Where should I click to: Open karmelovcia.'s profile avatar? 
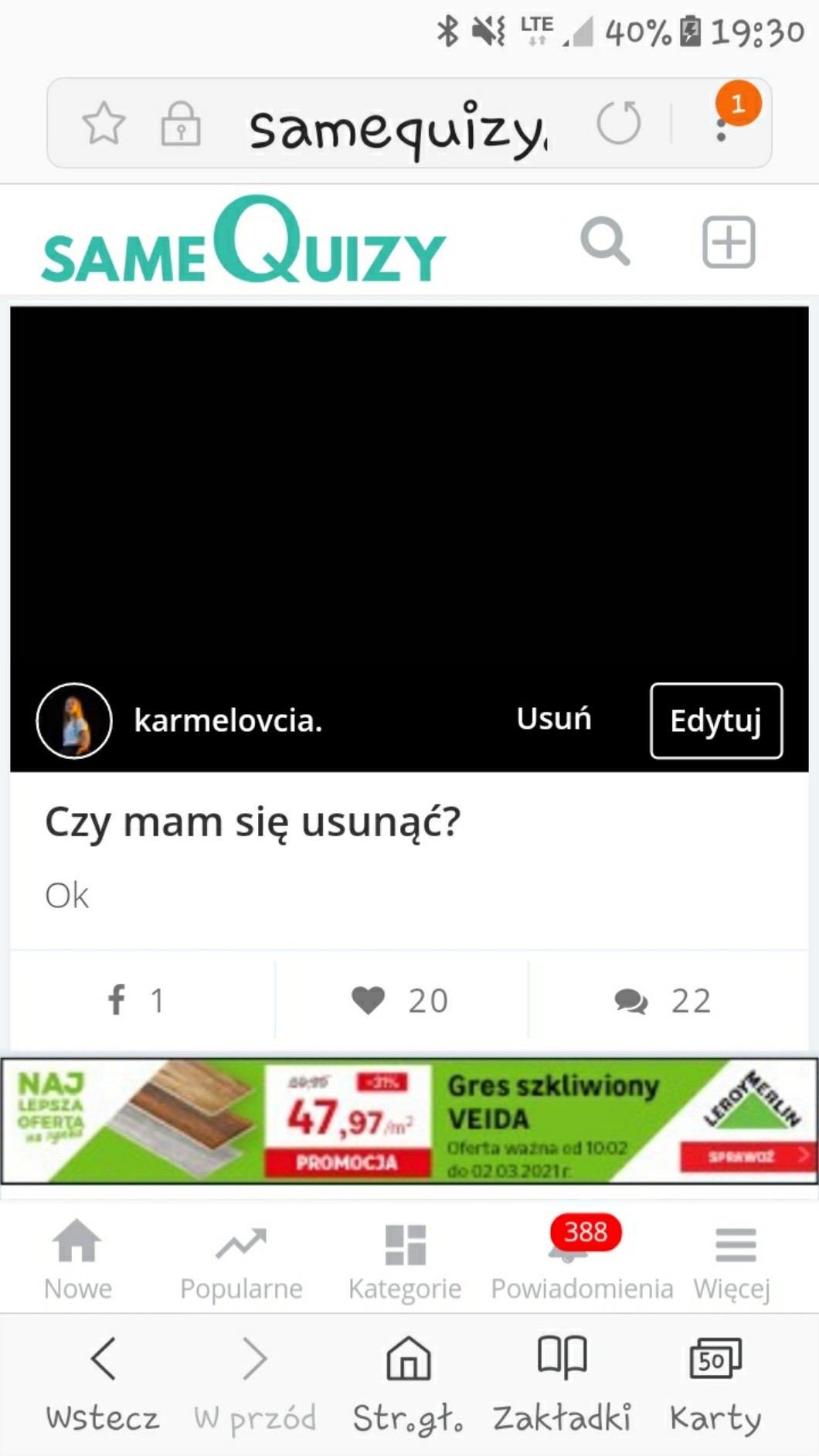pyautogui.click(x=74, y=720)
